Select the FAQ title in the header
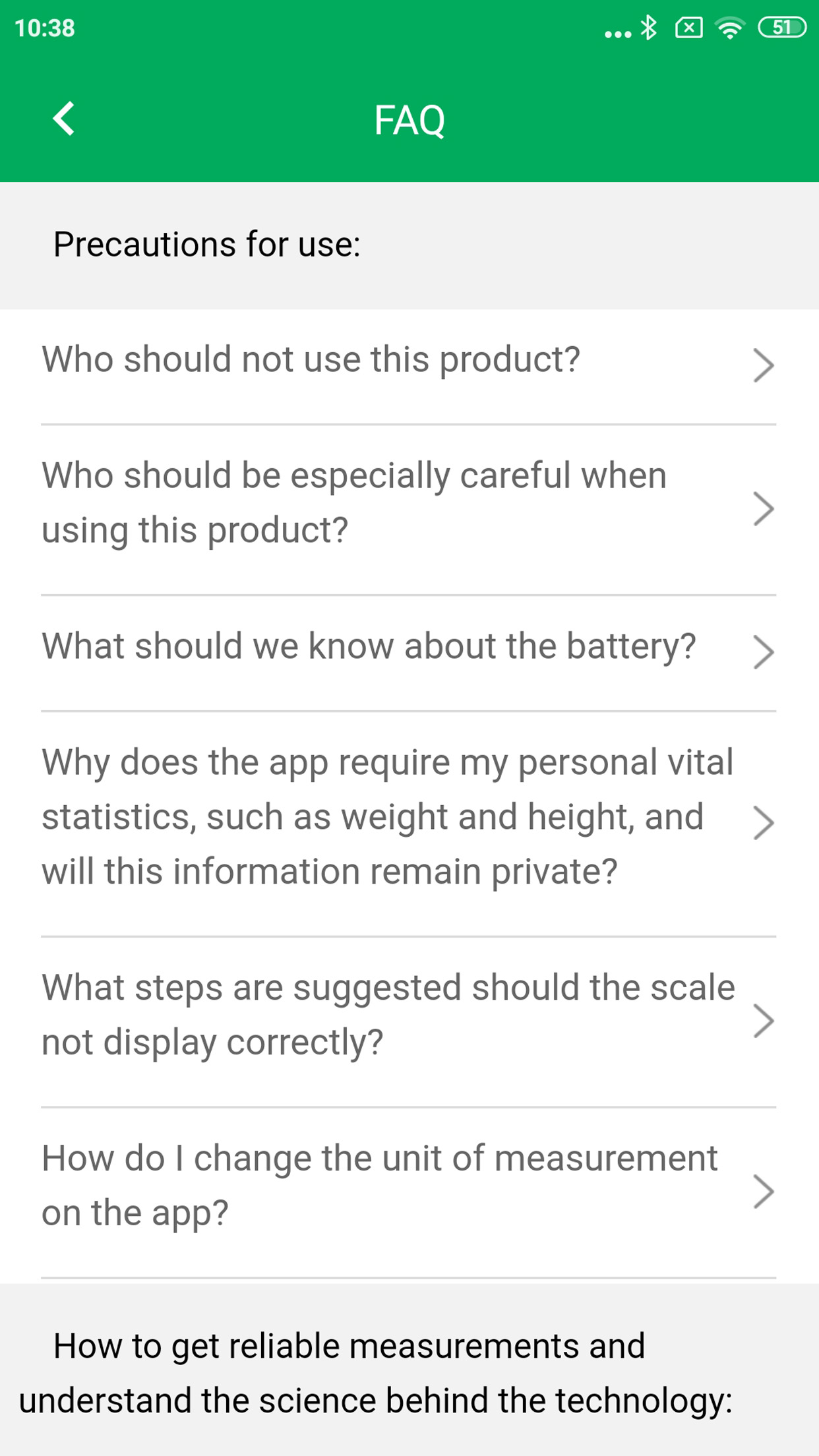This screenshot has width=819, height=1456. [x=409, y=120]
